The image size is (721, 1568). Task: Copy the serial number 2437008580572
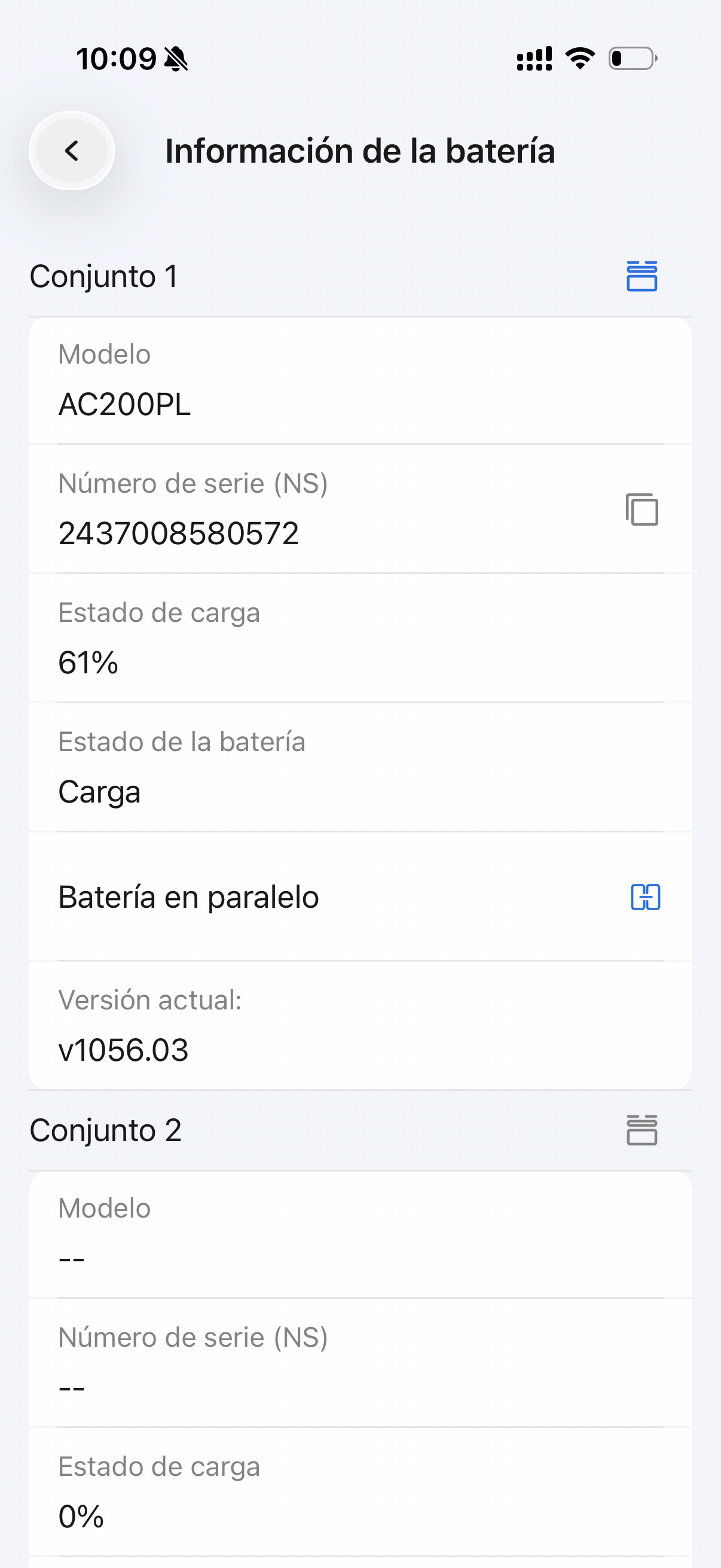[642, 510]
